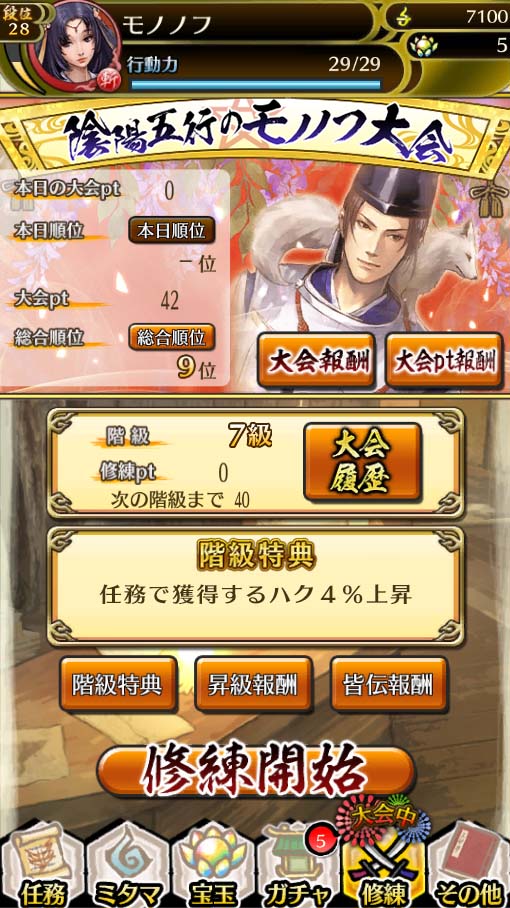Check 昇級報酬 promotion rewards
Image resolution: width=510 pixels, height=908 pixels.
point(254,684)
